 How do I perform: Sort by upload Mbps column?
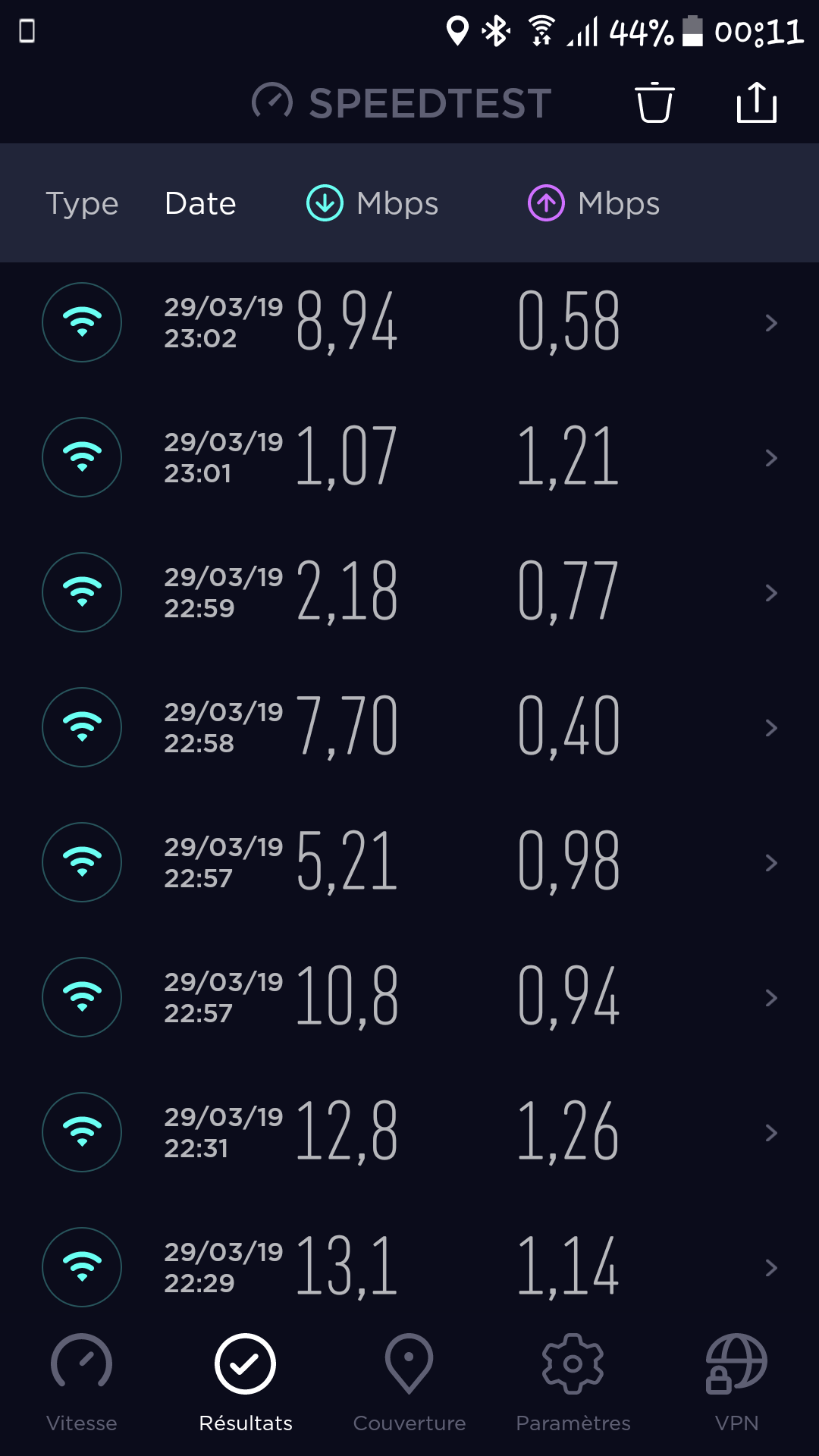(594, 203)
